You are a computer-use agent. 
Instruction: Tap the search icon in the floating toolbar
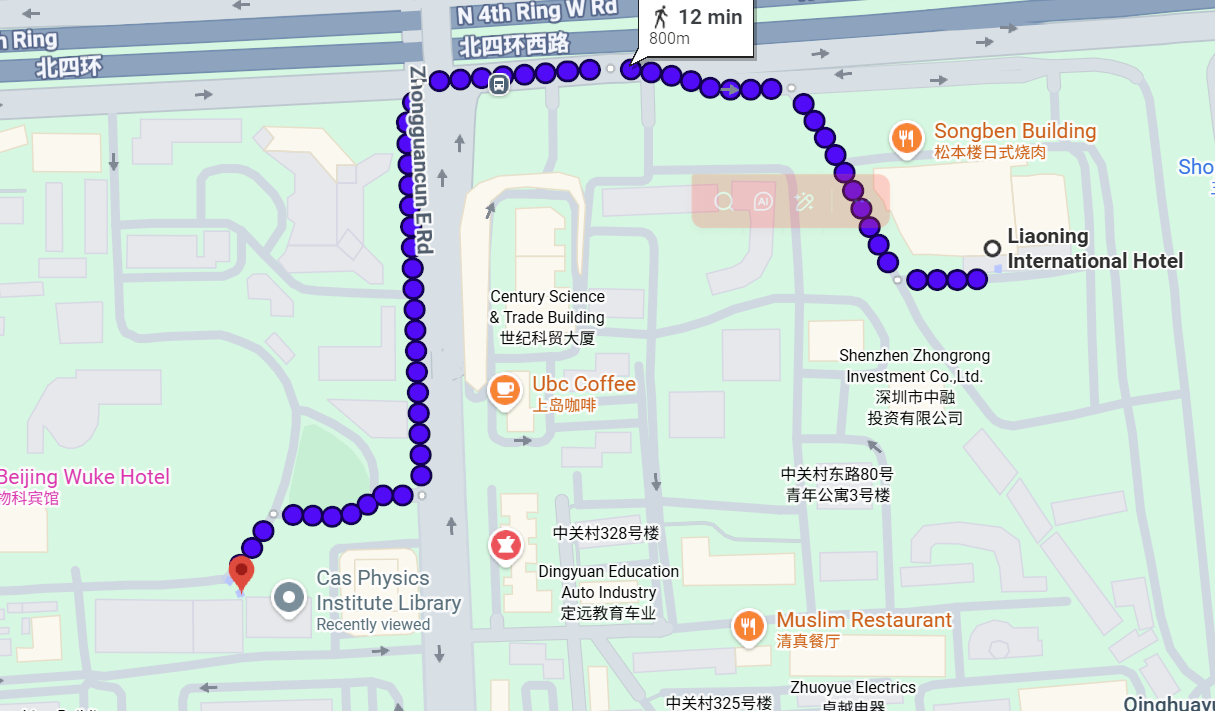tap(724, 202)
